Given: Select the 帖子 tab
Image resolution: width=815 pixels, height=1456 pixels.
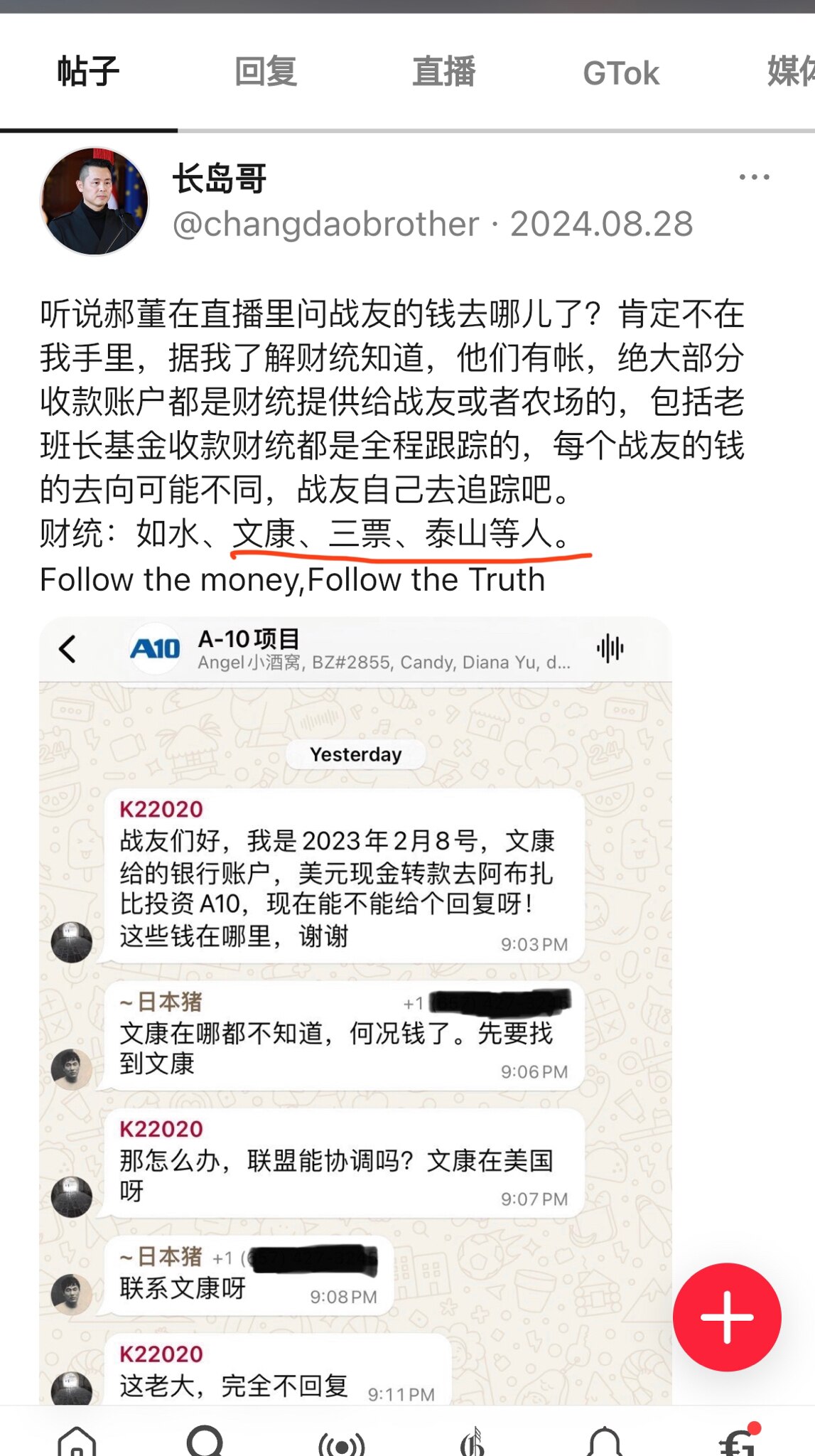Looking at the screenshot, I should (x=88, y=73).
